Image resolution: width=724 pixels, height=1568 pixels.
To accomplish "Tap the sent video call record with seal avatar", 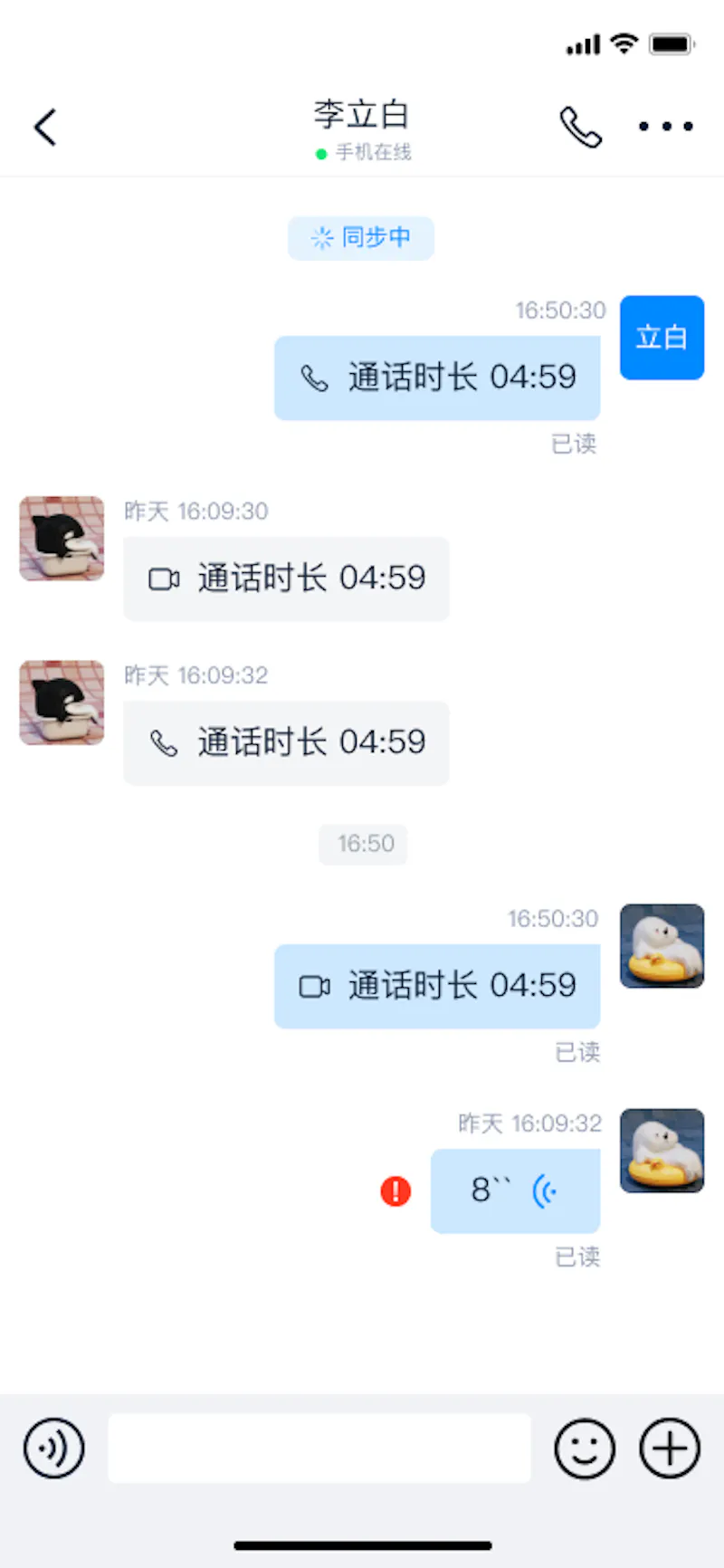I will [437, 986].
